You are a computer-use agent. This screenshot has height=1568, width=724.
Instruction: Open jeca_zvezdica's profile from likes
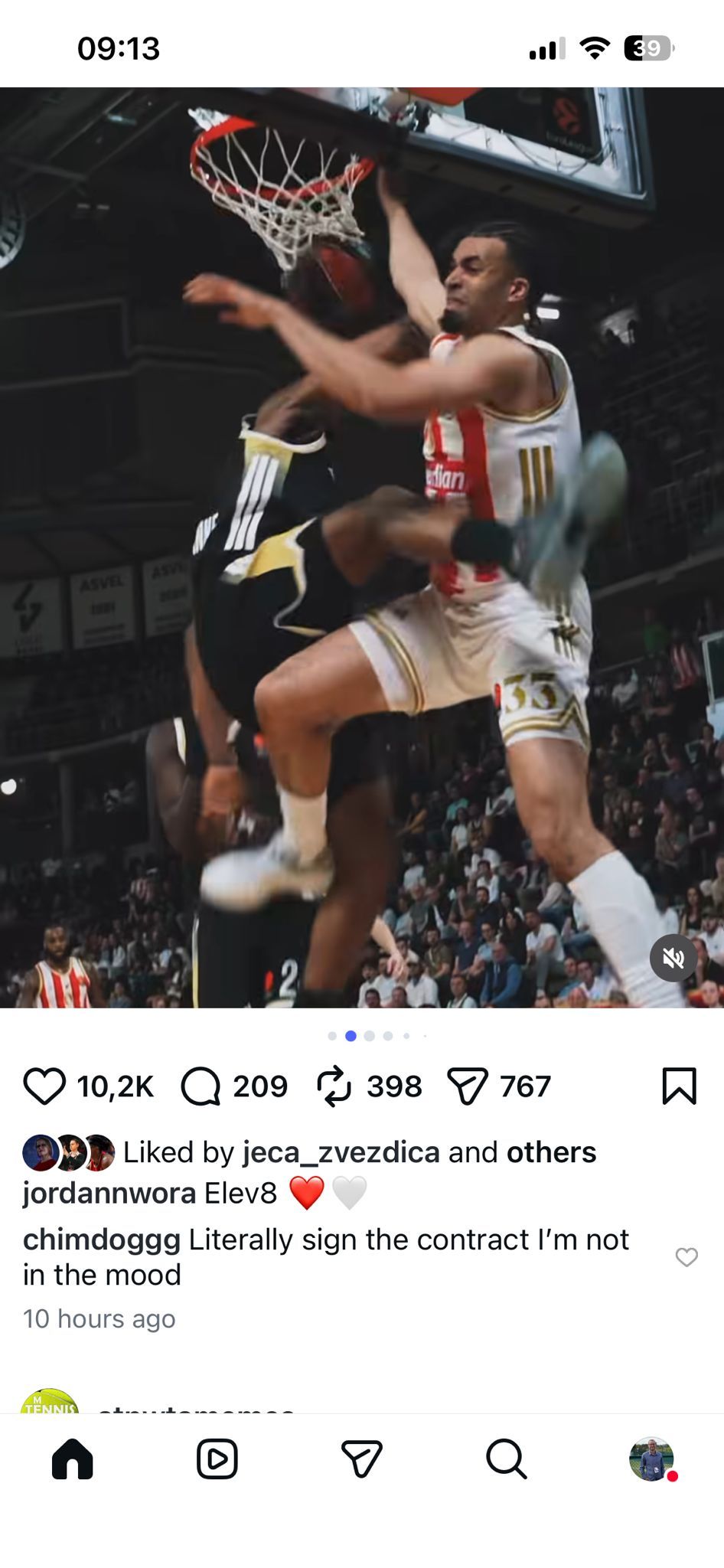[341, 1152]
